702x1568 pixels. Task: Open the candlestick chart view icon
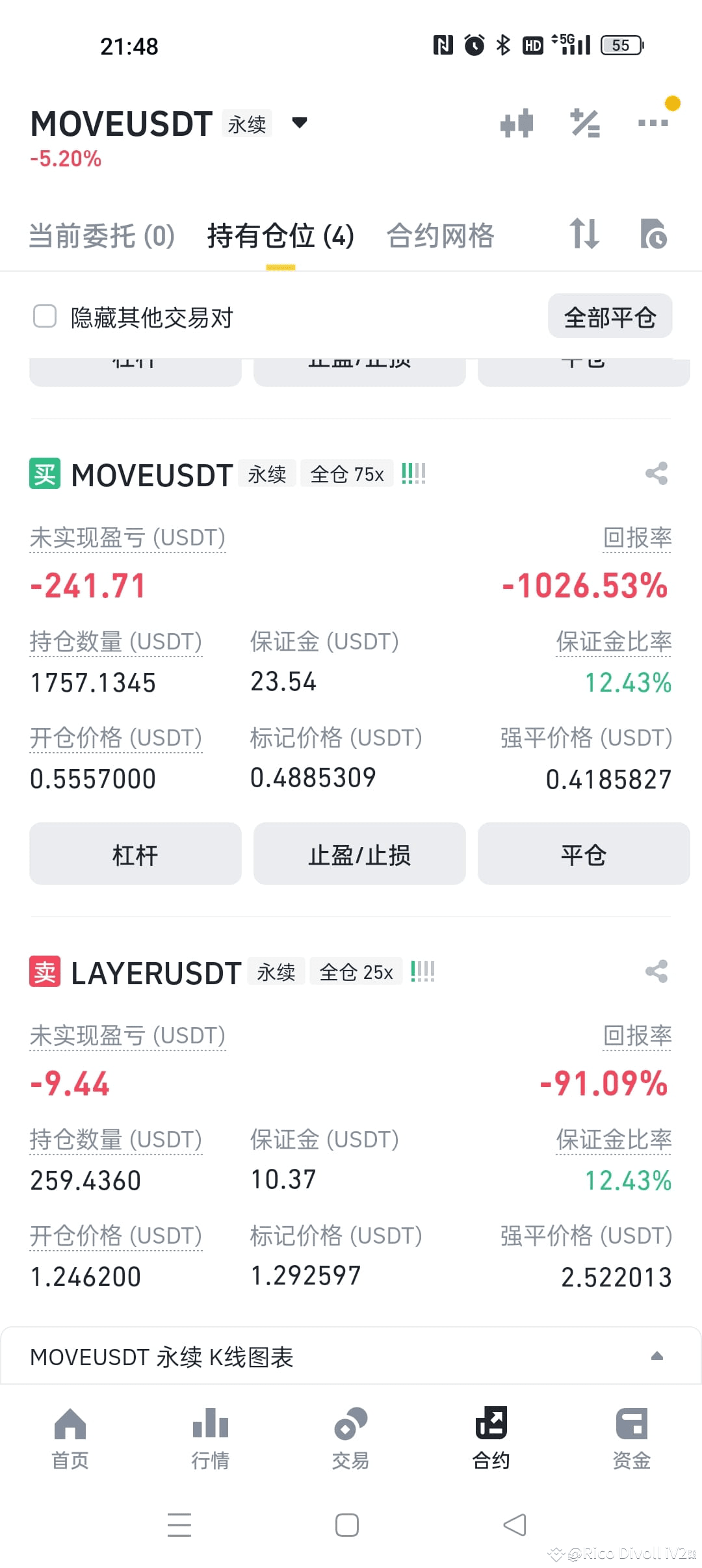517,122
